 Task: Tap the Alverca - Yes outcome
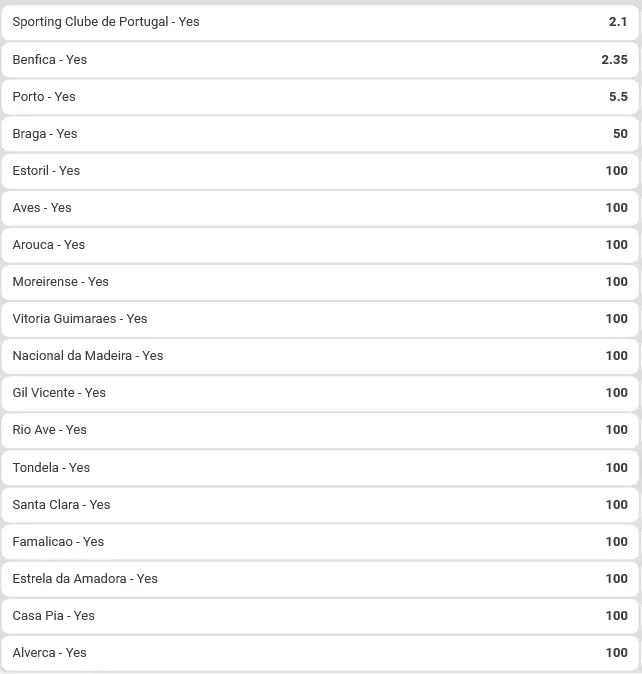coord(320,653)
